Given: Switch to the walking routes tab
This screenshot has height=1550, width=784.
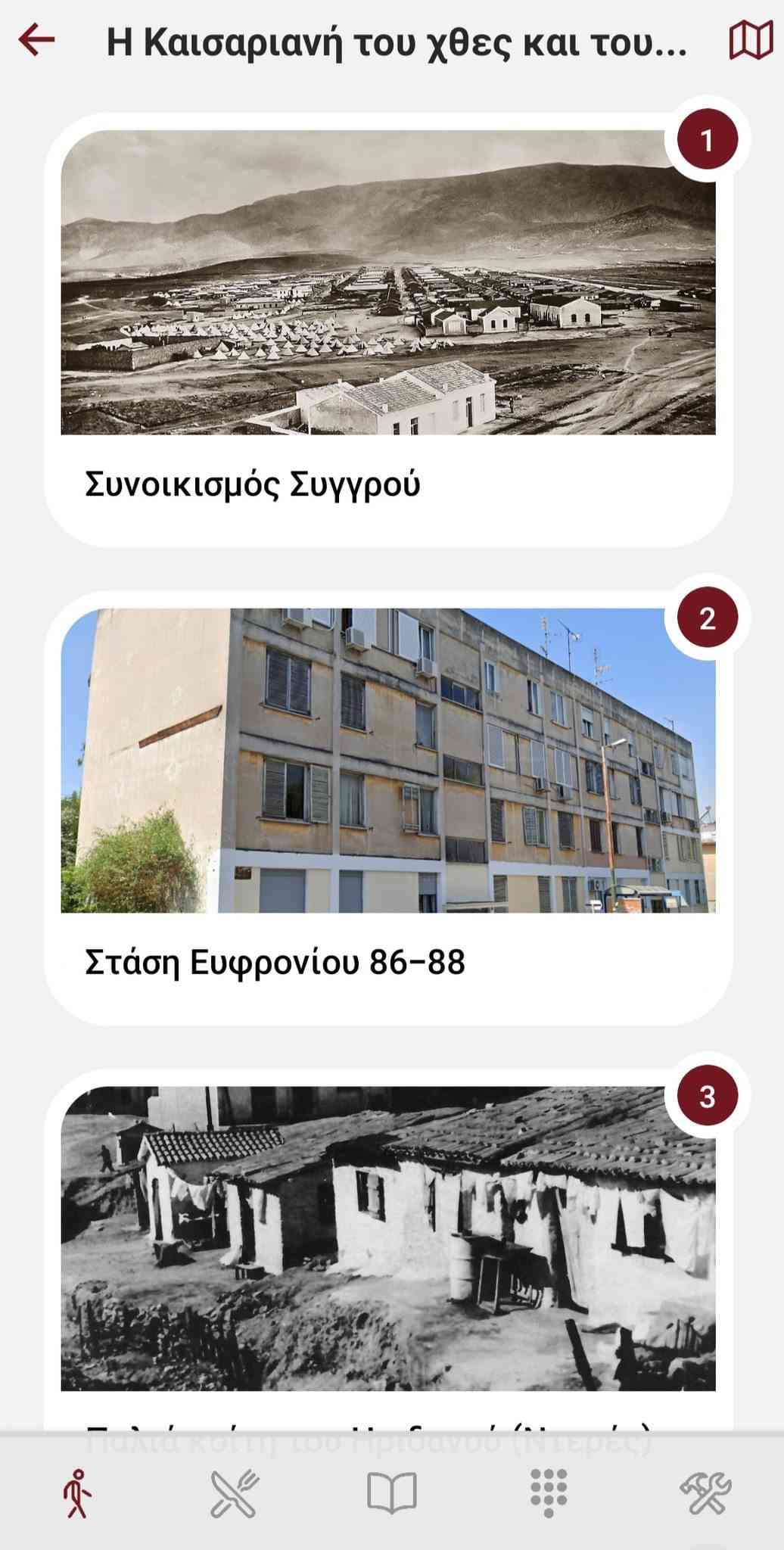Looking at the screenshot, I should pos(76,1494).
